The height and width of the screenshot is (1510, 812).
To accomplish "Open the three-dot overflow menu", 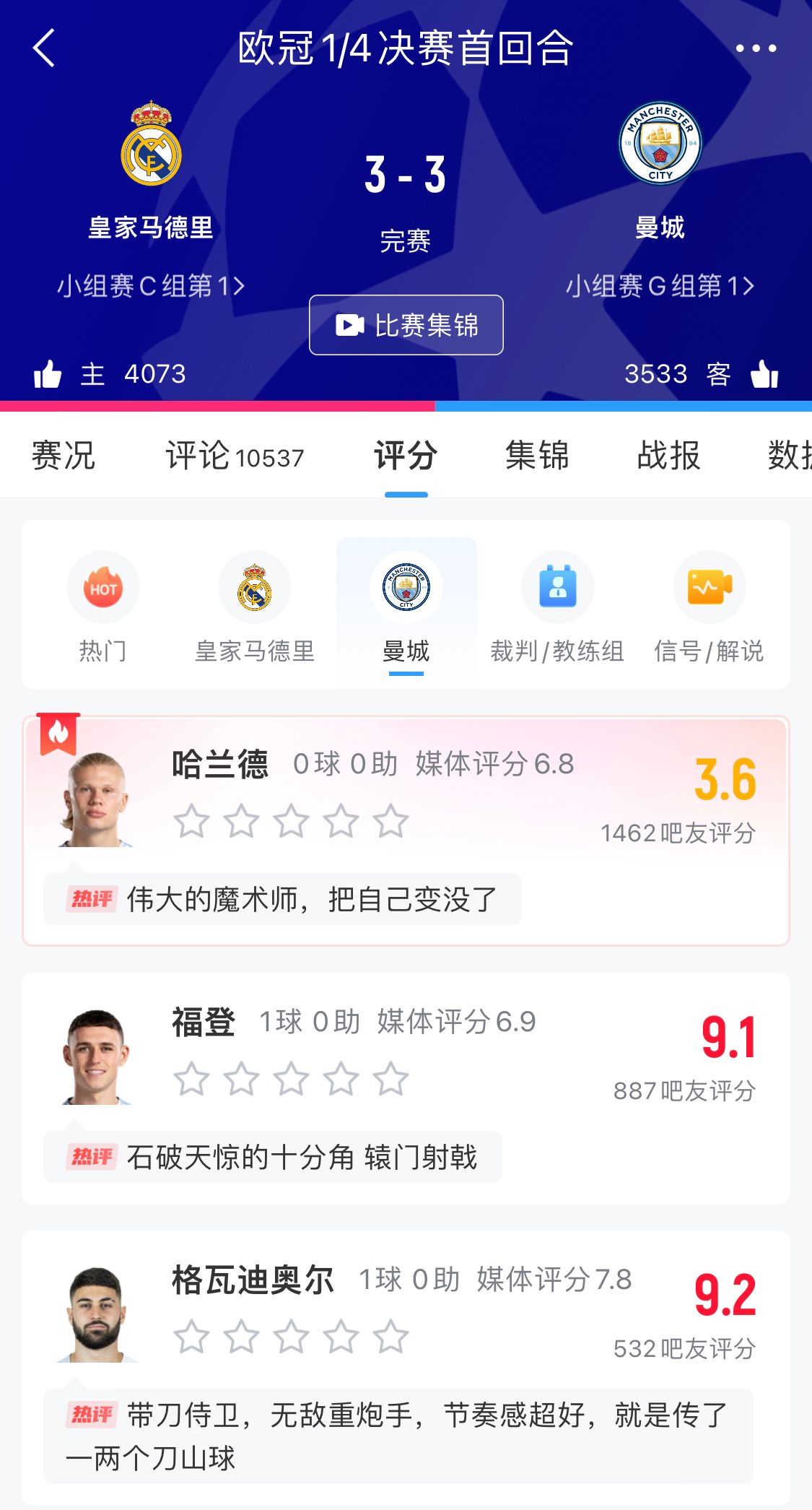I will pos(756,48).
